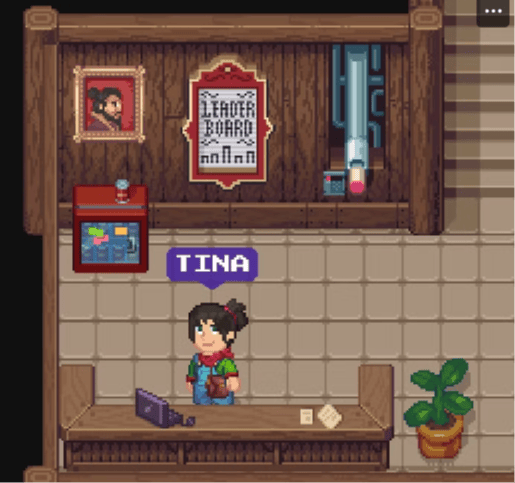
Task: Open the three-dot overflow menu
Action: click(493, 12)
